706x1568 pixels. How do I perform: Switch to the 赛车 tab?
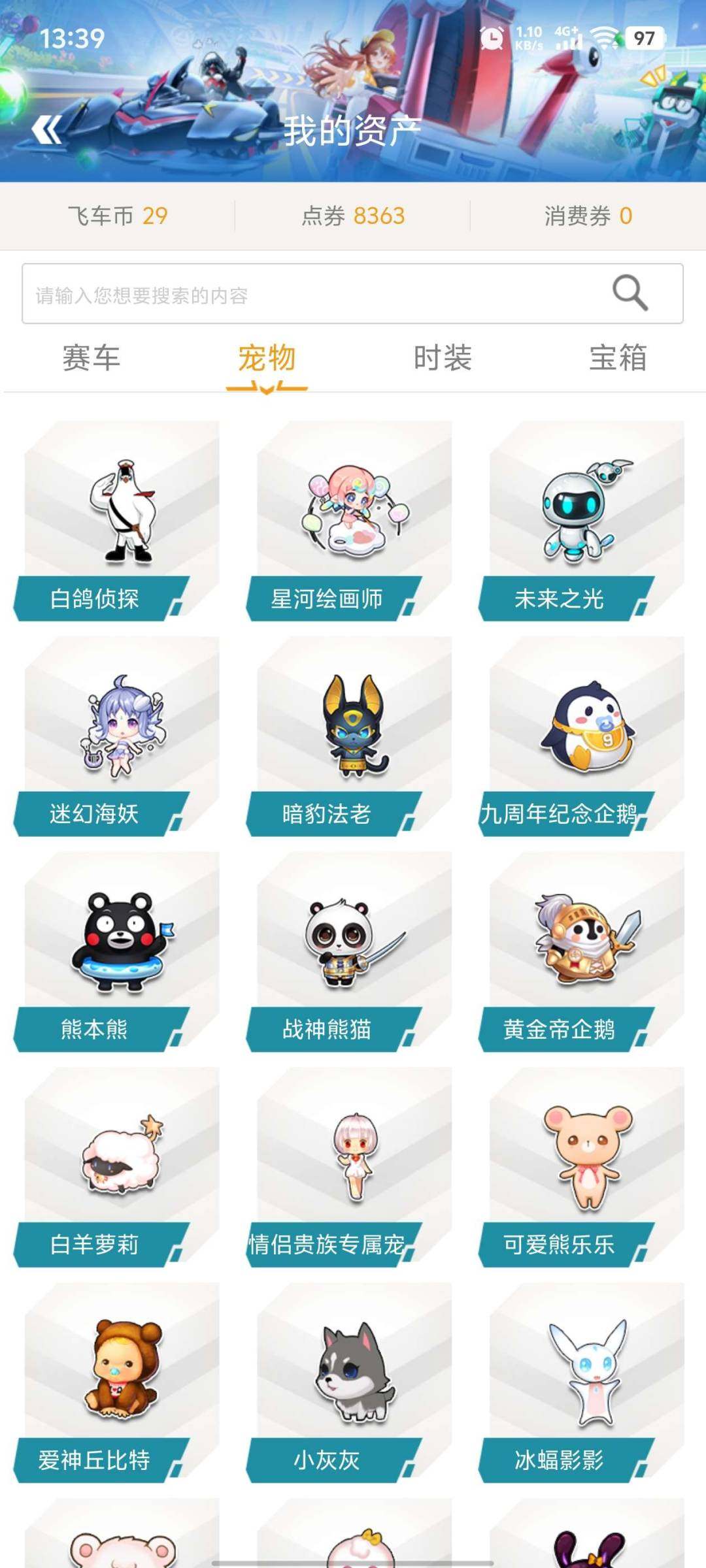pyautogui.click(x=92, y=357)
